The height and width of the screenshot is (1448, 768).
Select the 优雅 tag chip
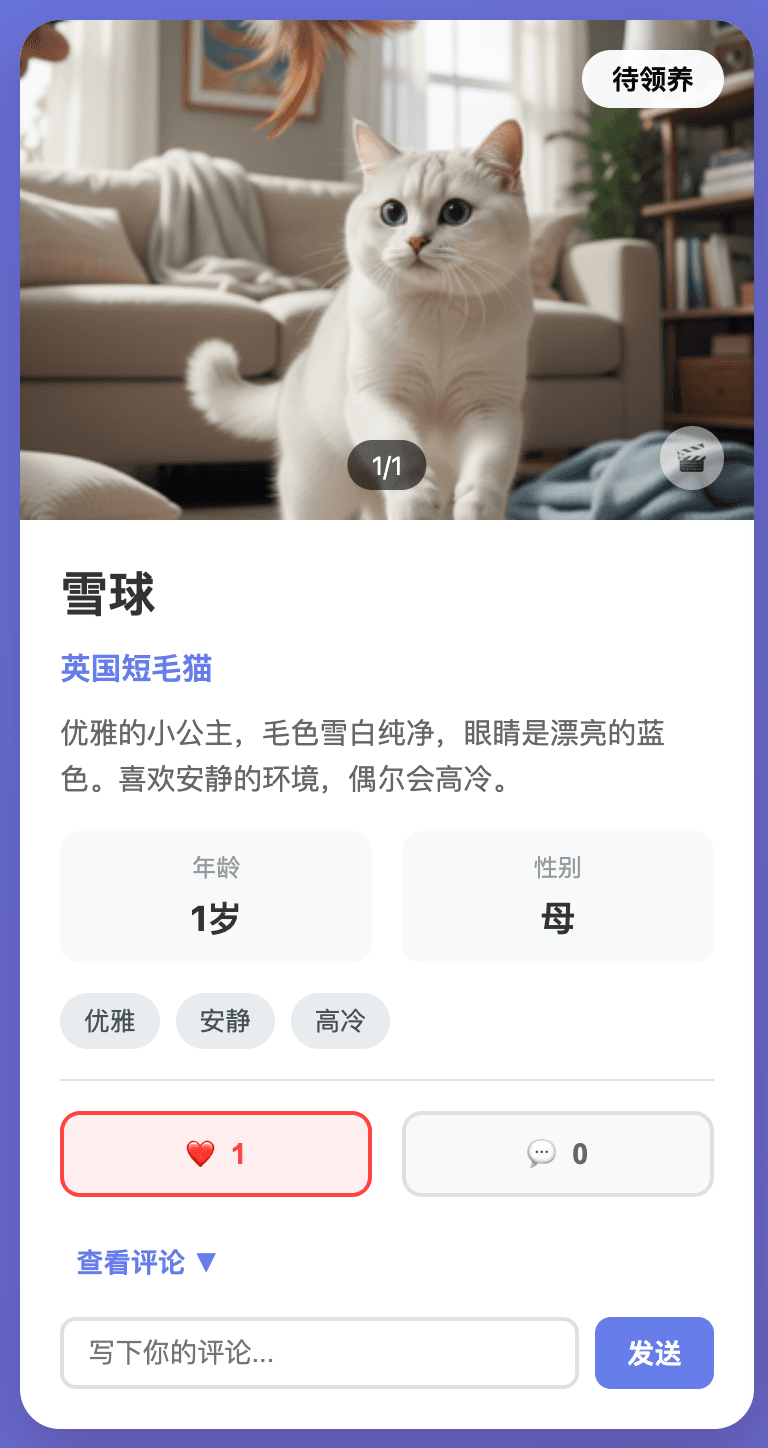[x=110, y=1021]
